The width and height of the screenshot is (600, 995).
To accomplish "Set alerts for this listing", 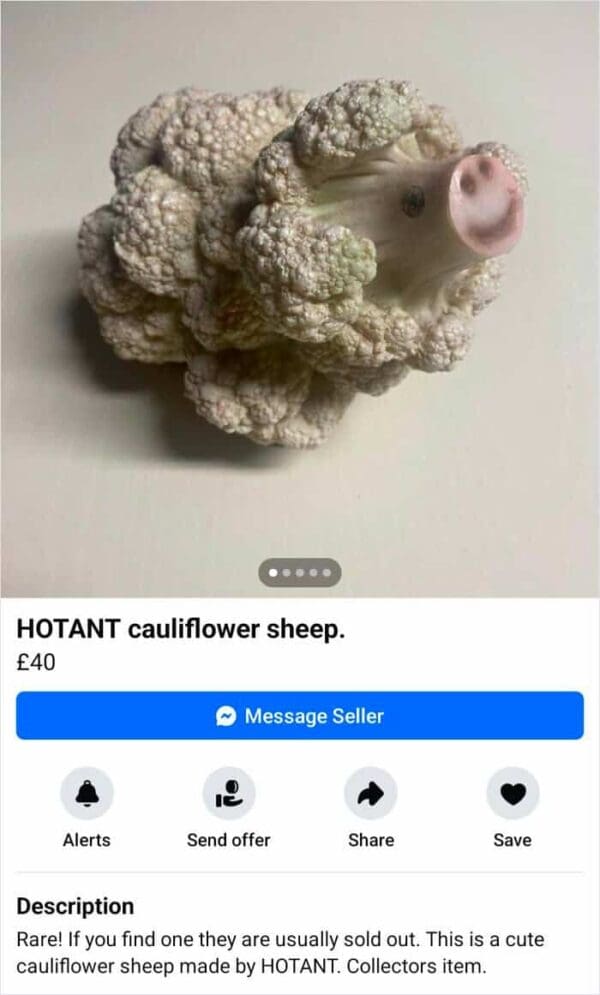I will [87, 794].
